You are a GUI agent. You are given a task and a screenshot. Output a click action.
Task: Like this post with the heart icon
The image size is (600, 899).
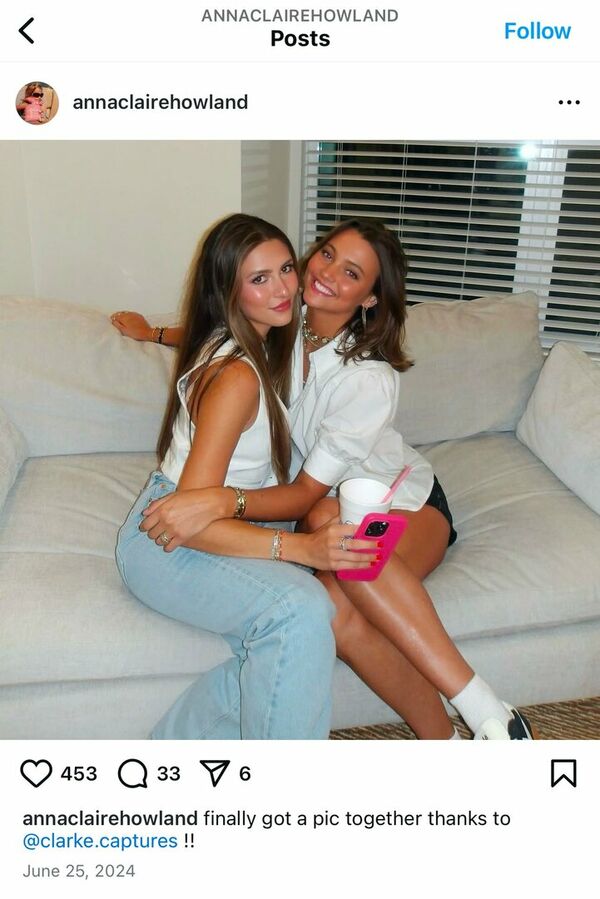[36, 773]
